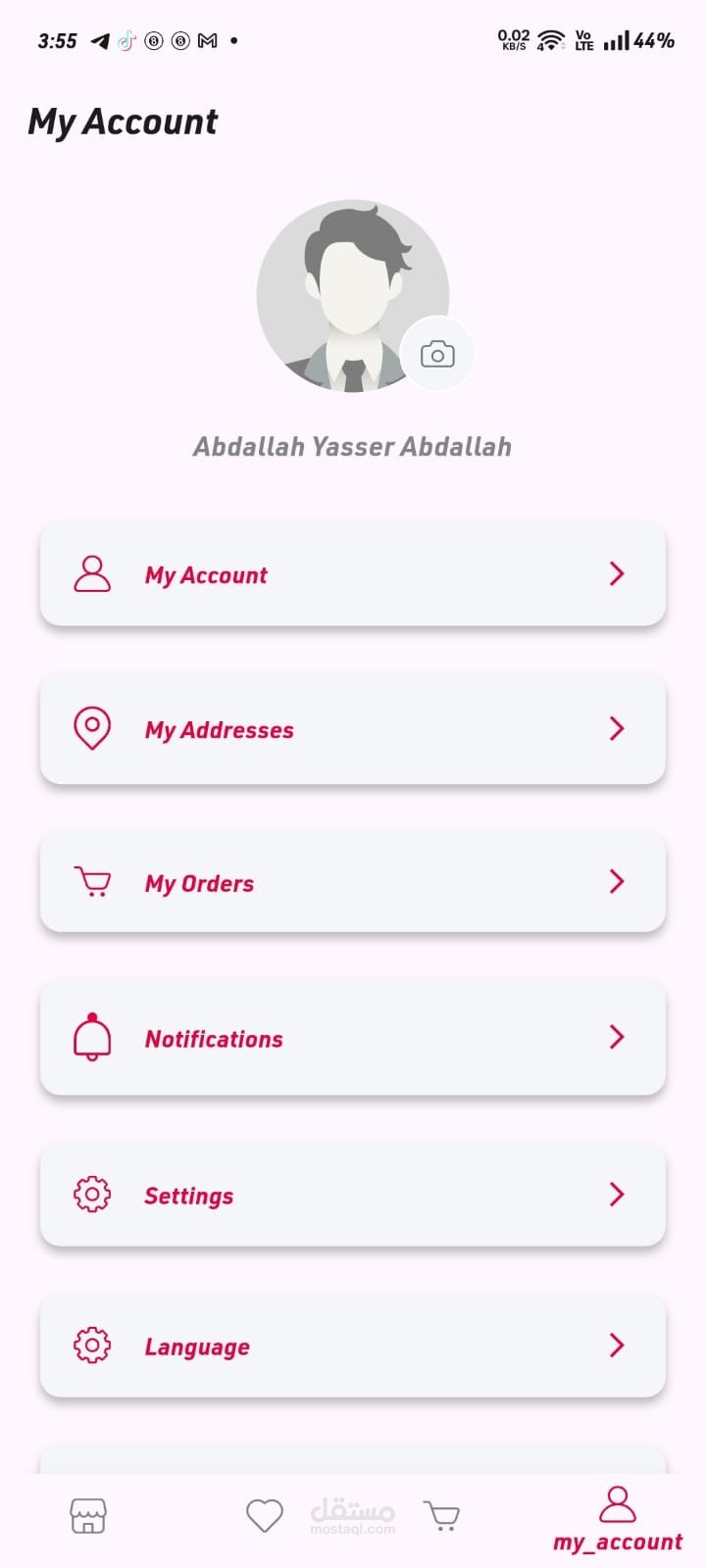
Task: Switch to the shopping cart tab
Action: 442,1516
